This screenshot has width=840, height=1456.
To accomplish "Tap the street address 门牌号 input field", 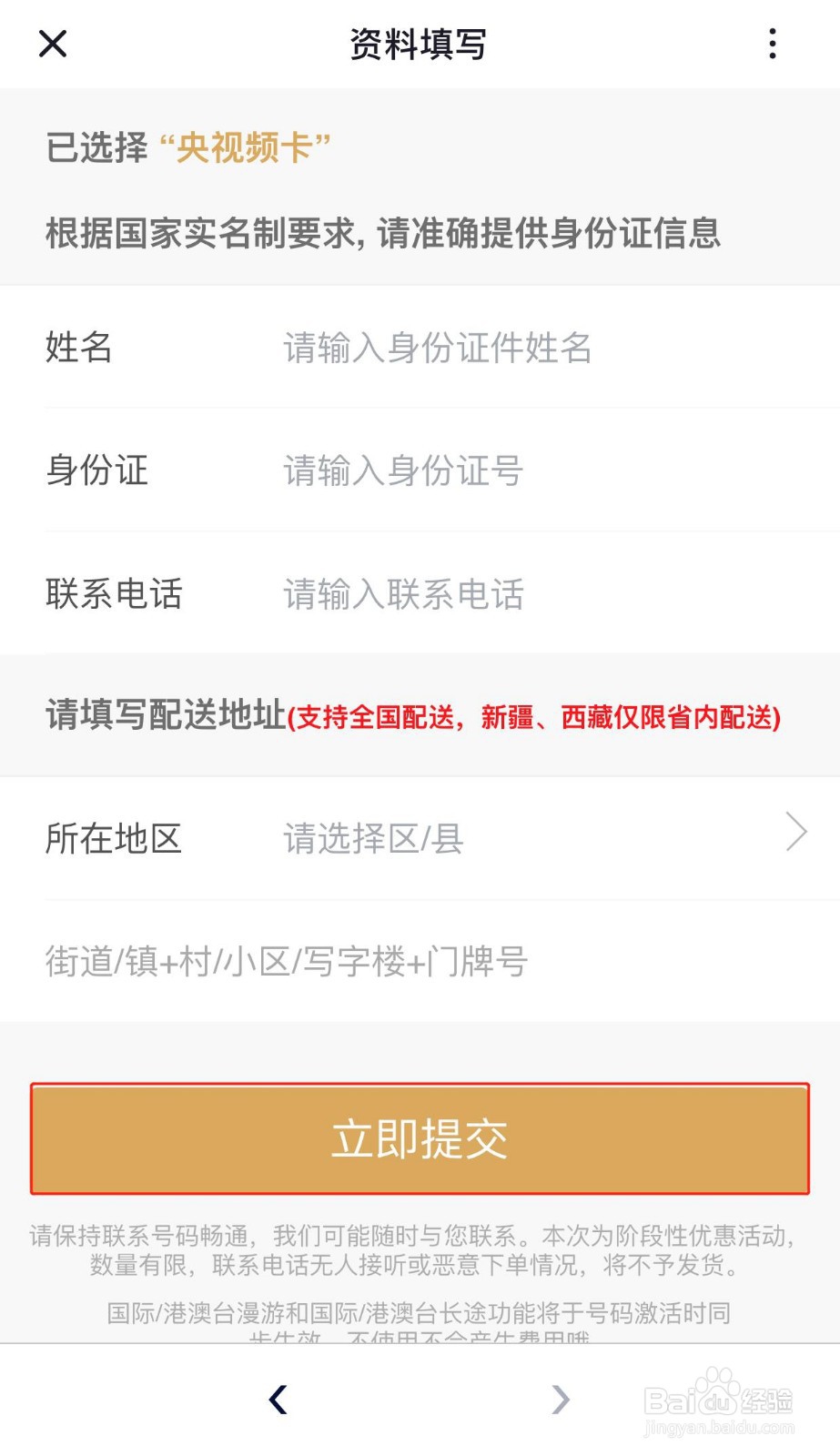I will click(x=287, y=960).
